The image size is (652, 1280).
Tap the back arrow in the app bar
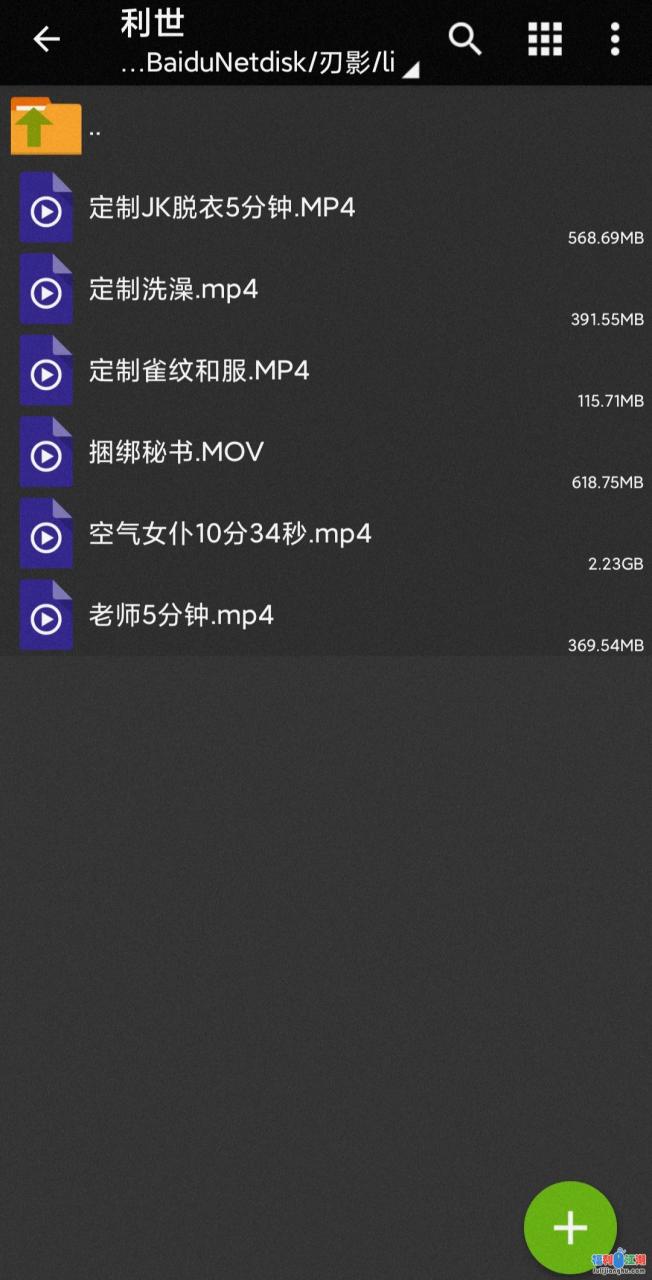[x=46, y=40]
